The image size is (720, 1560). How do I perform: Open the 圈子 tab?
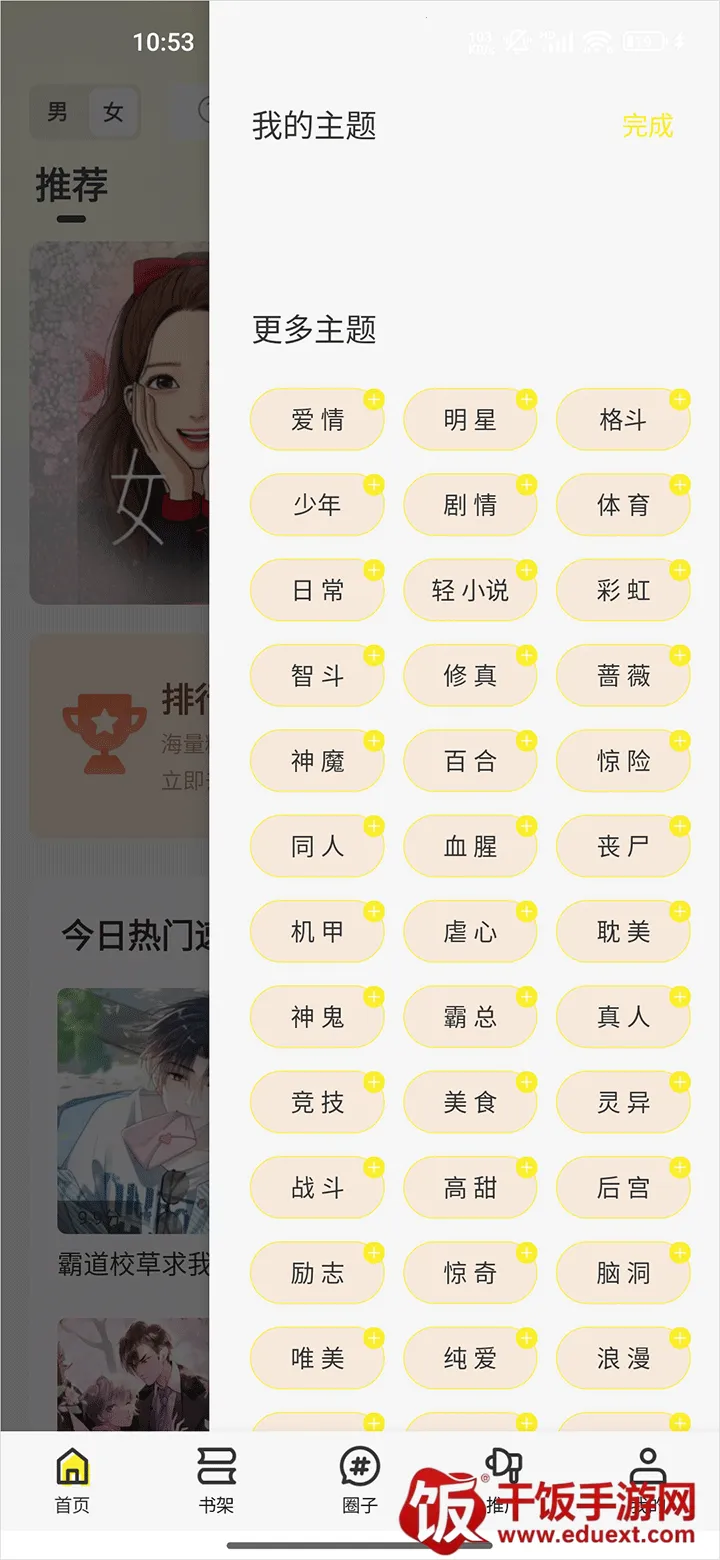360,1480
